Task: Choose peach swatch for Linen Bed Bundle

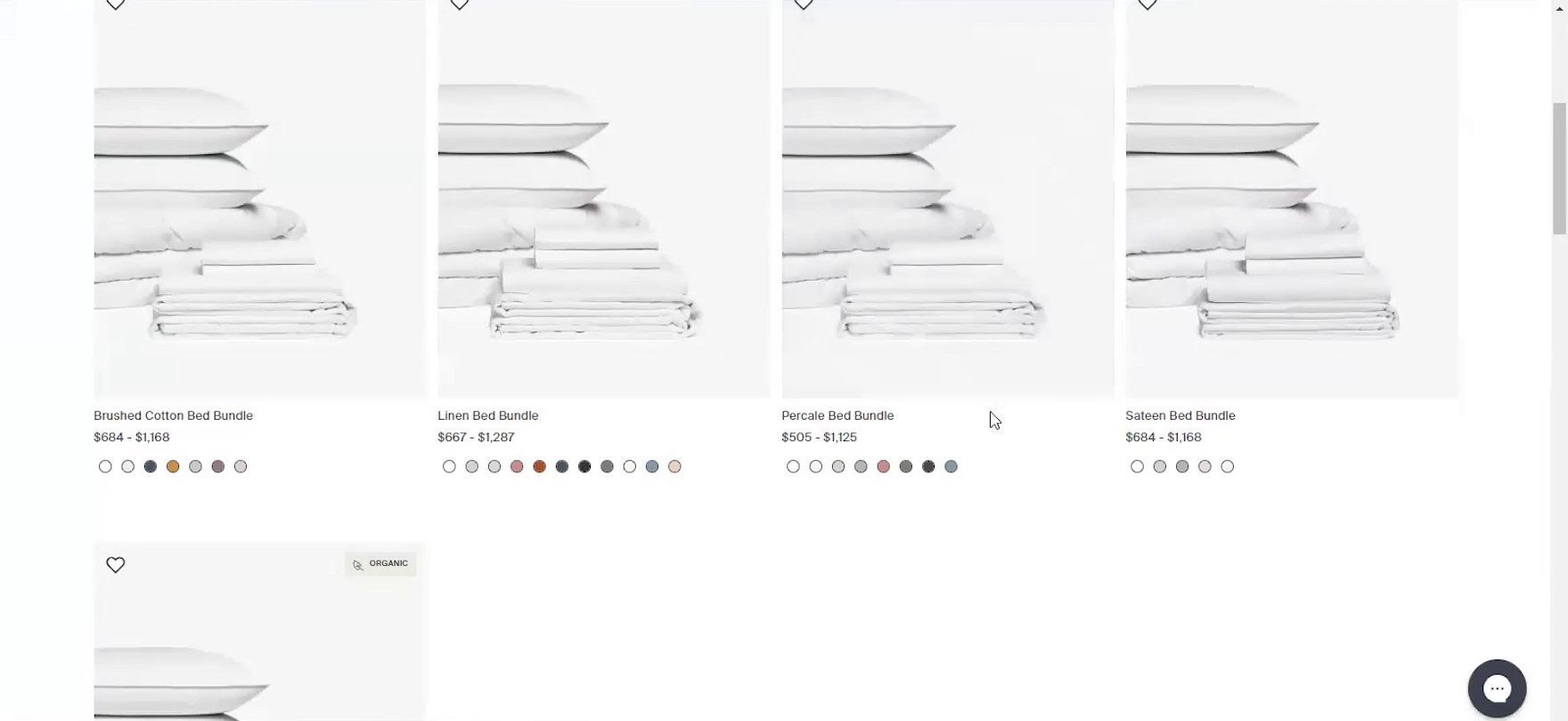Action: 674,466
